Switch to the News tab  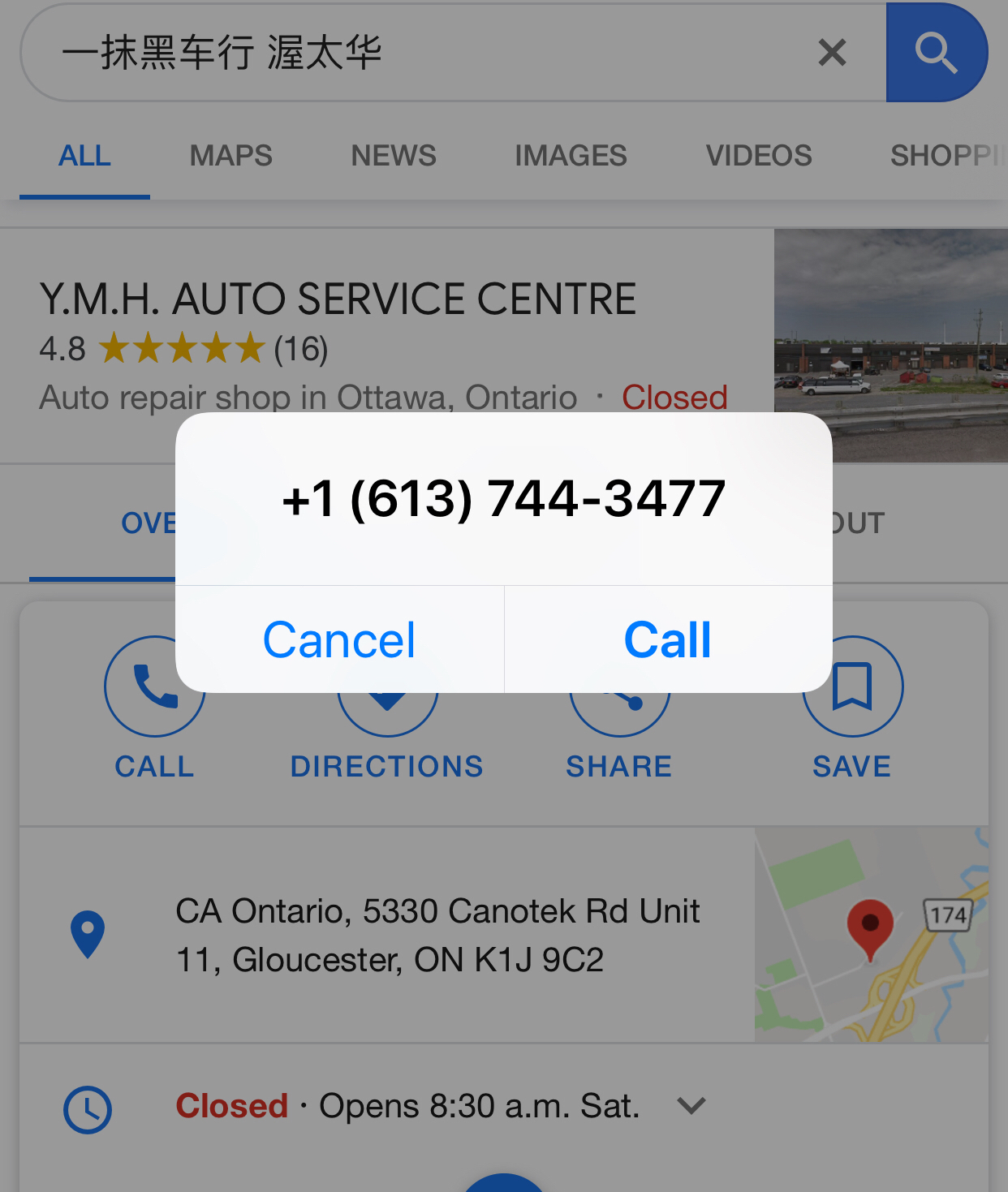pos(394,155)
